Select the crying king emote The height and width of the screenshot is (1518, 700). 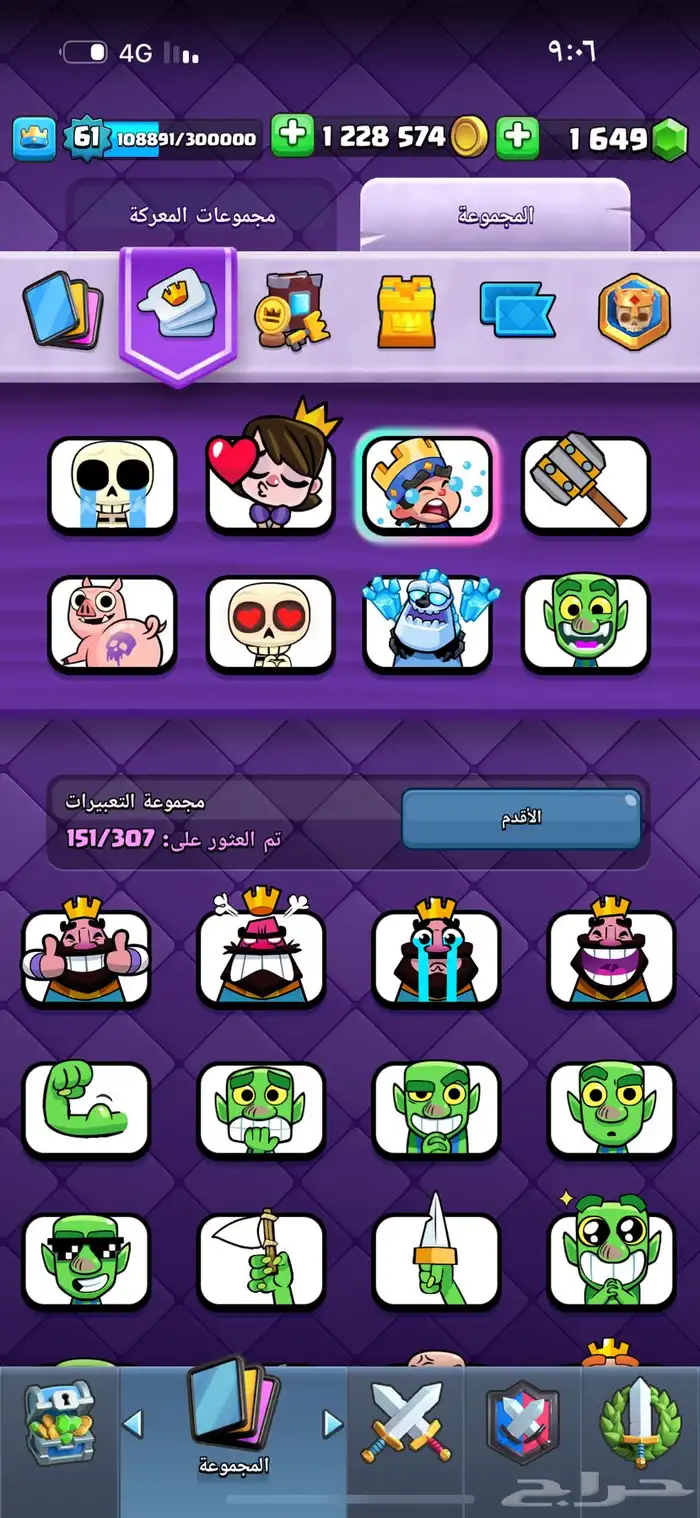point(436,957)
